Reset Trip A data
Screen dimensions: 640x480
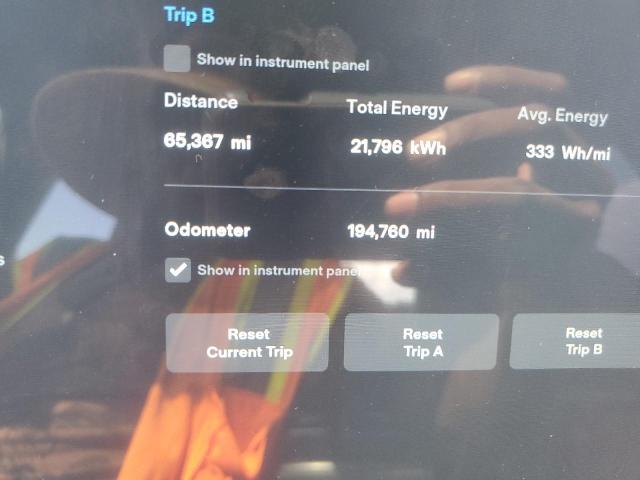click(x=421, y=342)
